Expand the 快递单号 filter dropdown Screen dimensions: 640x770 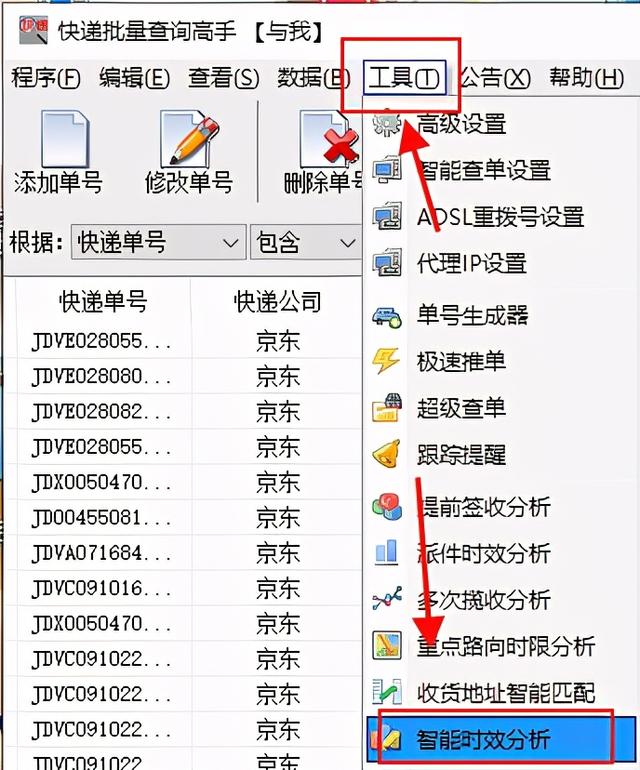(x=158, y=242)
